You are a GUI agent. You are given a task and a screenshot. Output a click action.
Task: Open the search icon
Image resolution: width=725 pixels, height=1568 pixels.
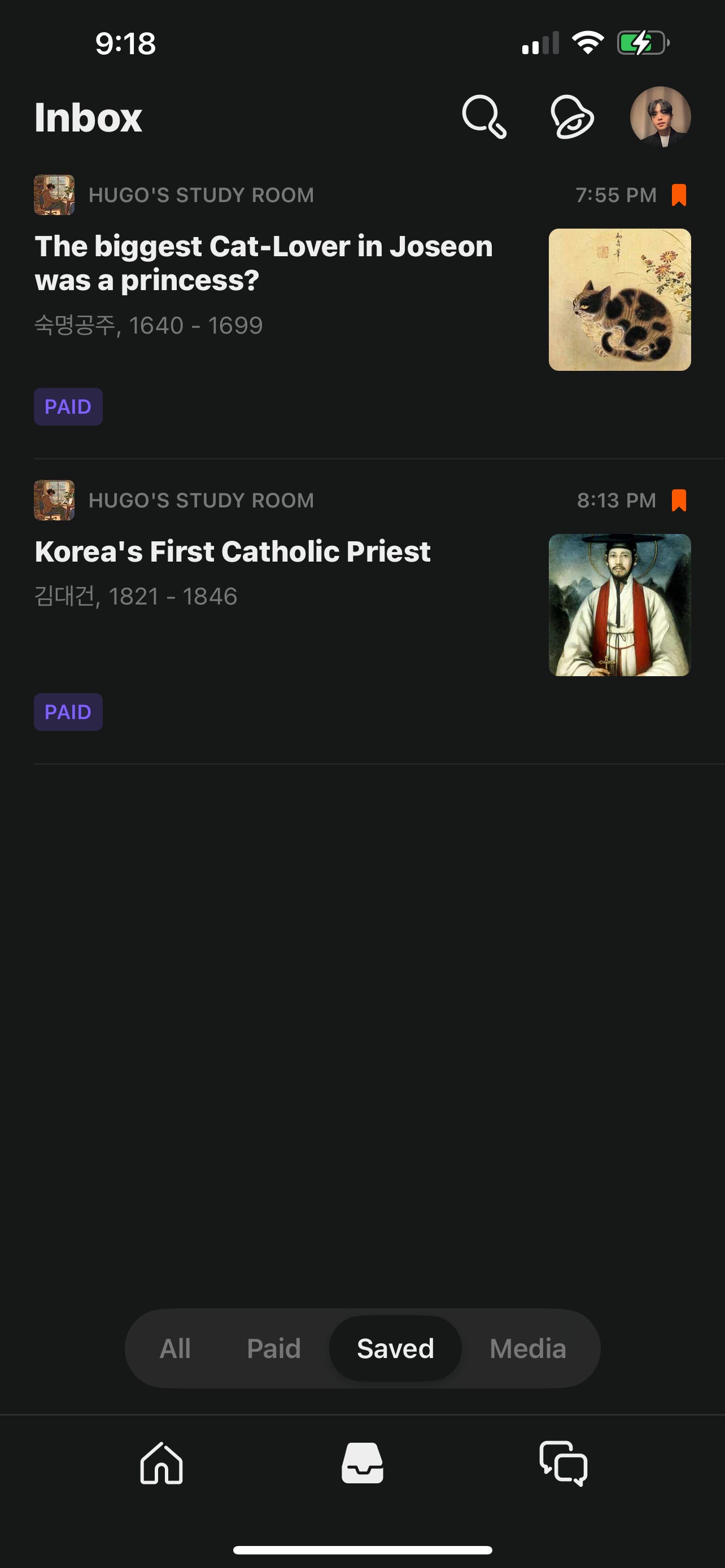(484, 117)
